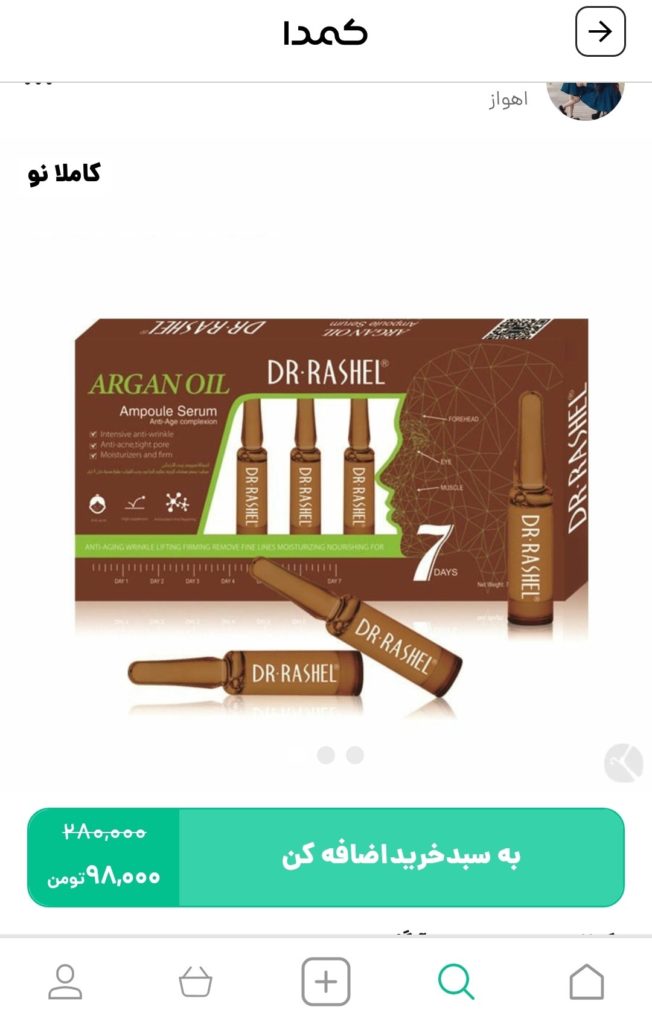The image size is (652, 1024).
Task: Go to the Profile tab
Action: coord(66,982)
